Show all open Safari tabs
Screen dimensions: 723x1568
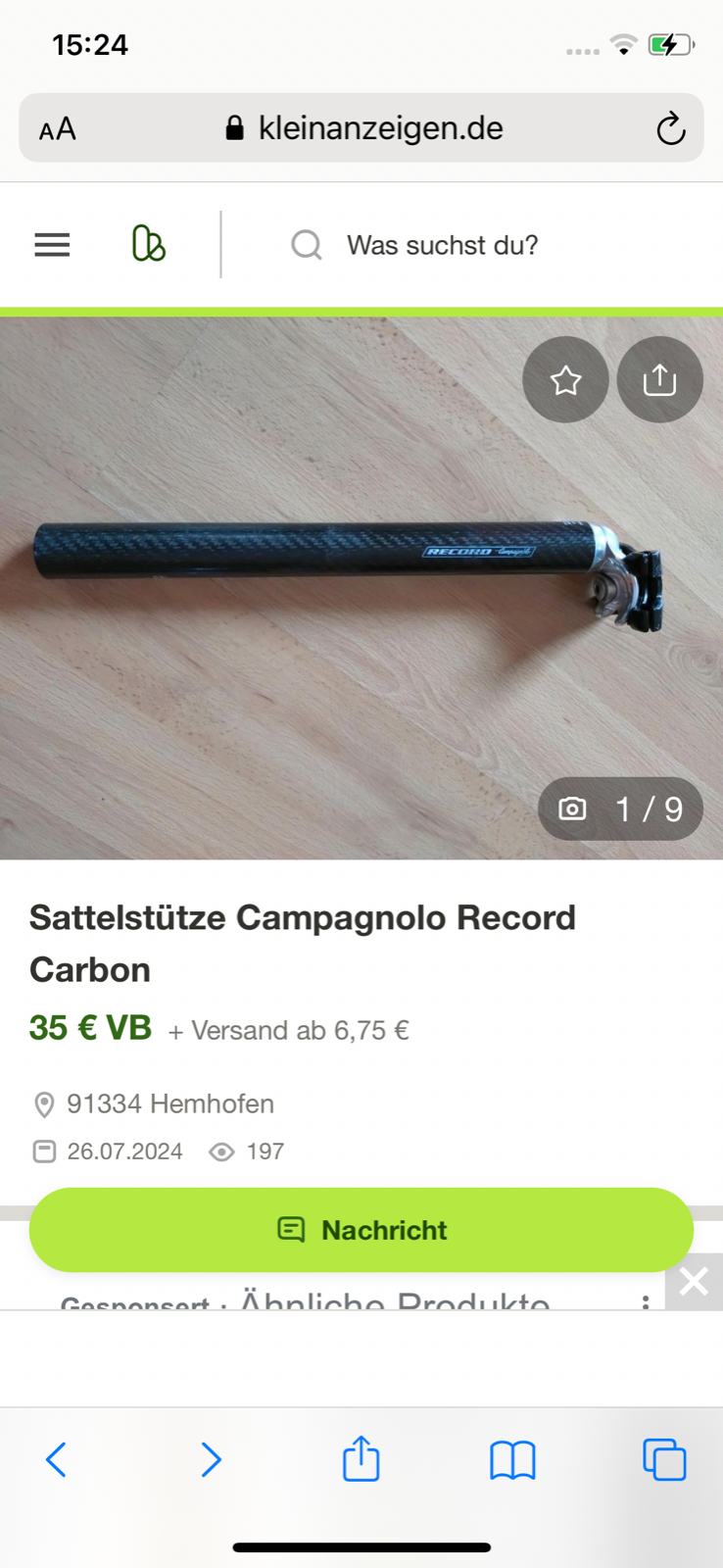(x=663, y=1459)
